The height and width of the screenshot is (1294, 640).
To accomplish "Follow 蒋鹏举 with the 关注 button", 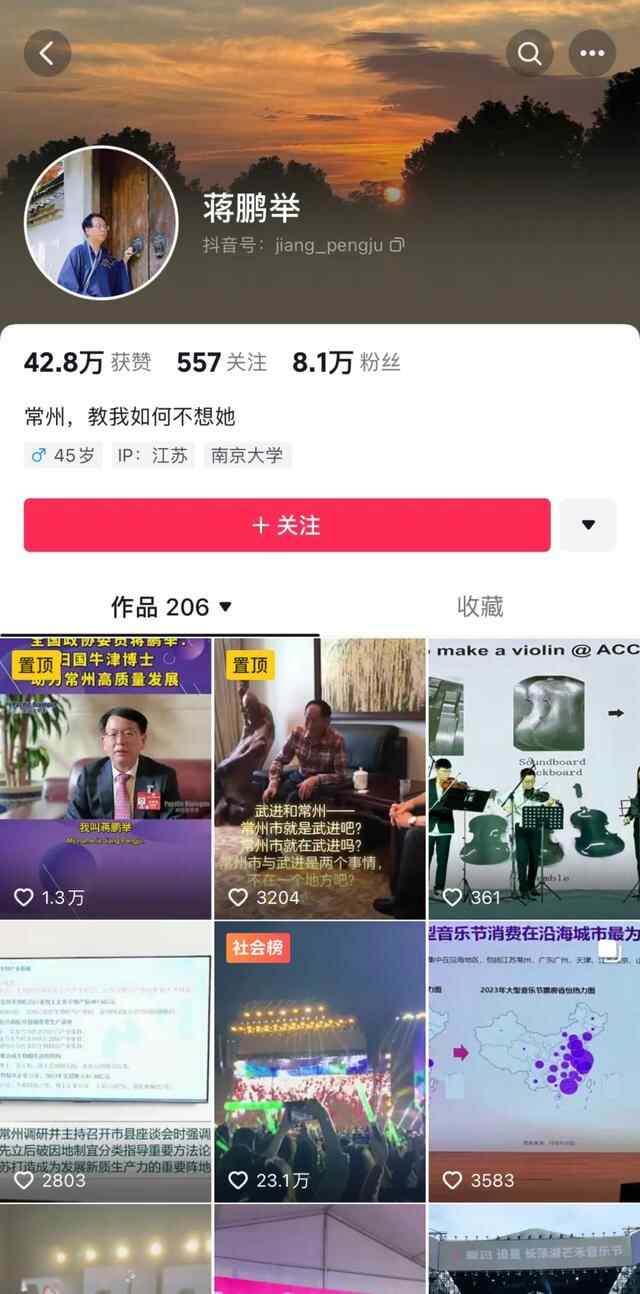I will [287, 525].
